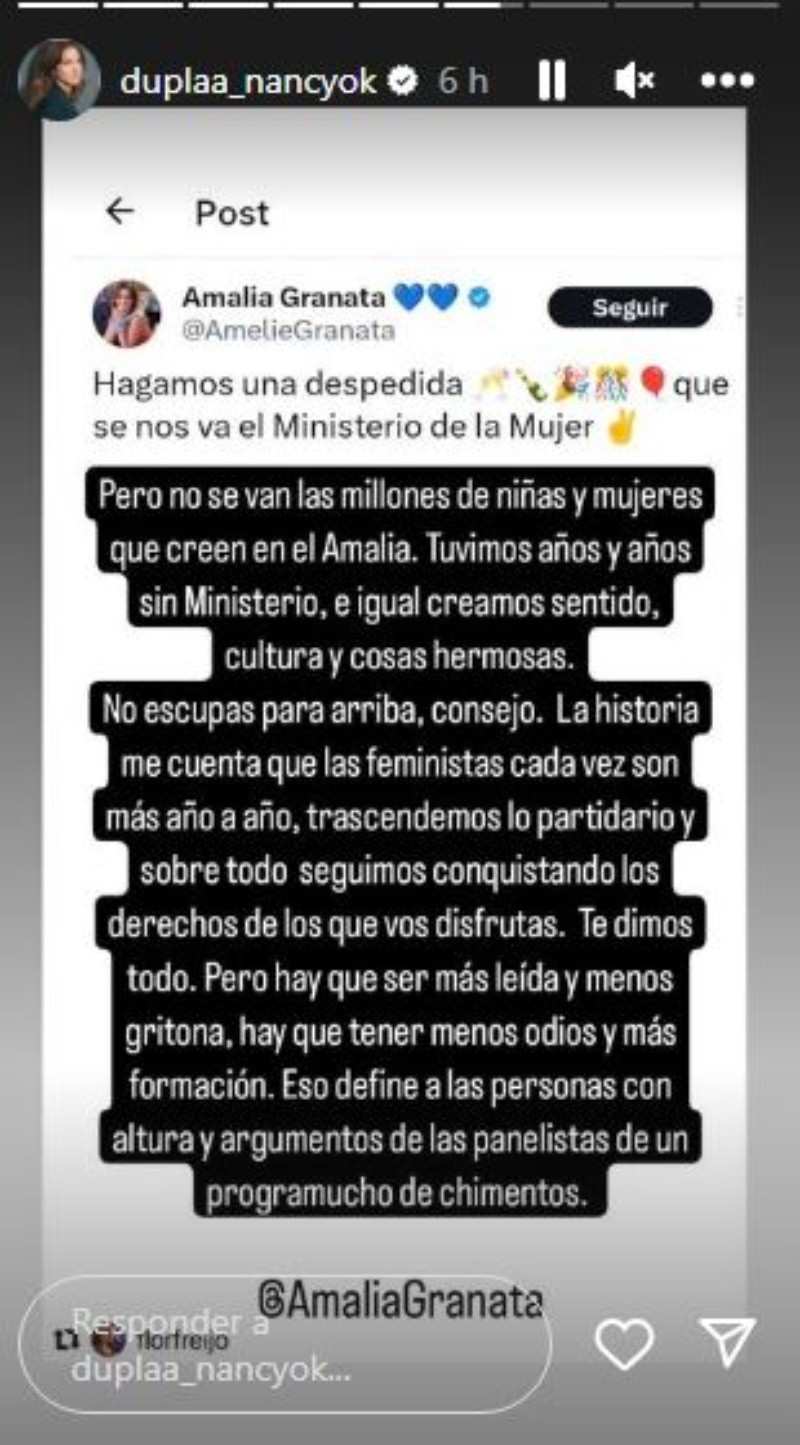The height and width of the screenshot is (1445, 800).
Task: Open the story options menu
Action: 727,80
